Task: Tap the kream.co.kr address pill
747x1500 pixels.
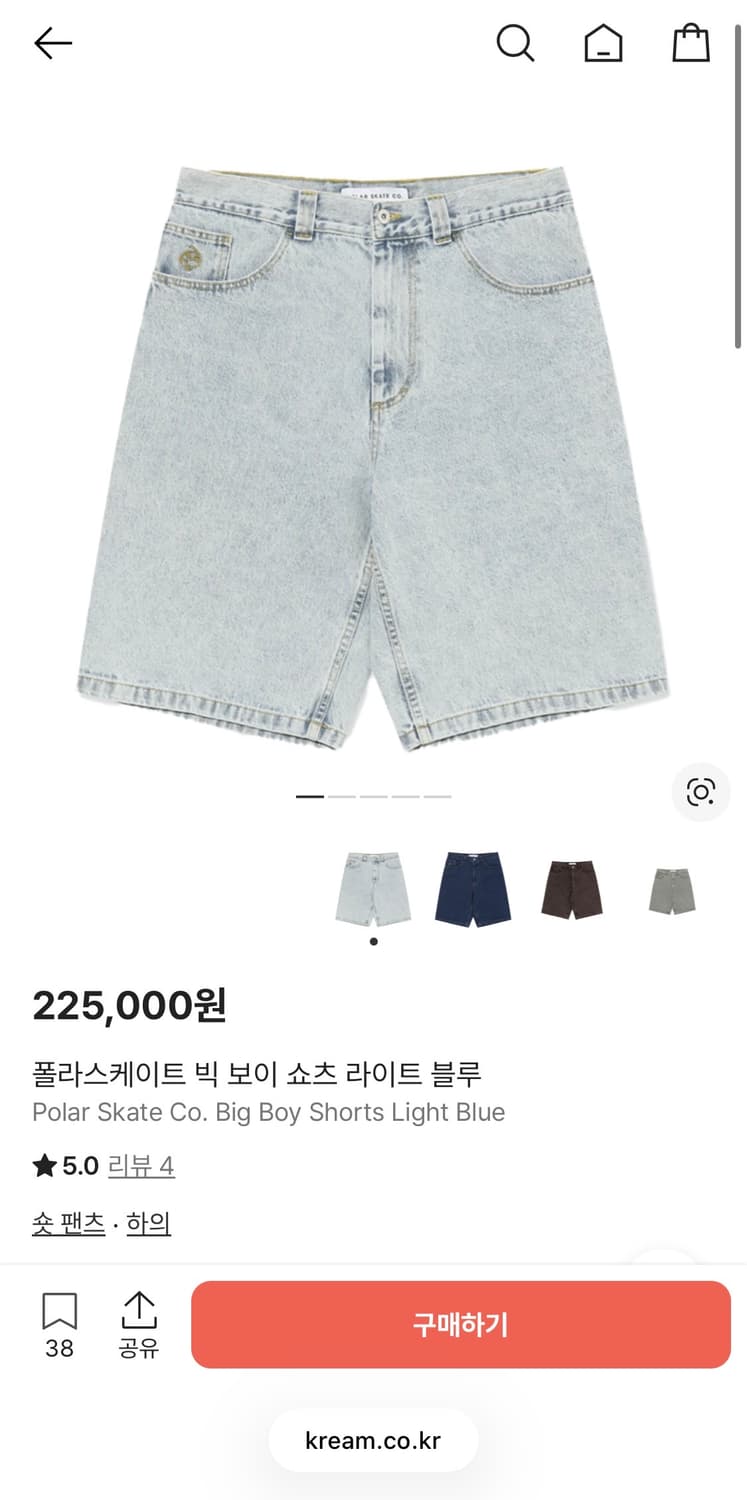Action: 373,1440
